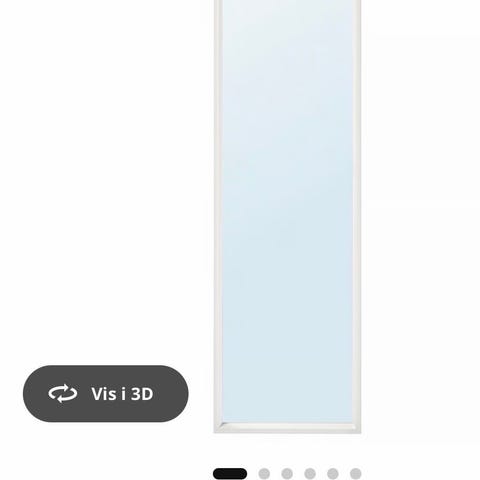Tap the Vis i 3D button
This screenshot has width=480, height=480.
106,394
